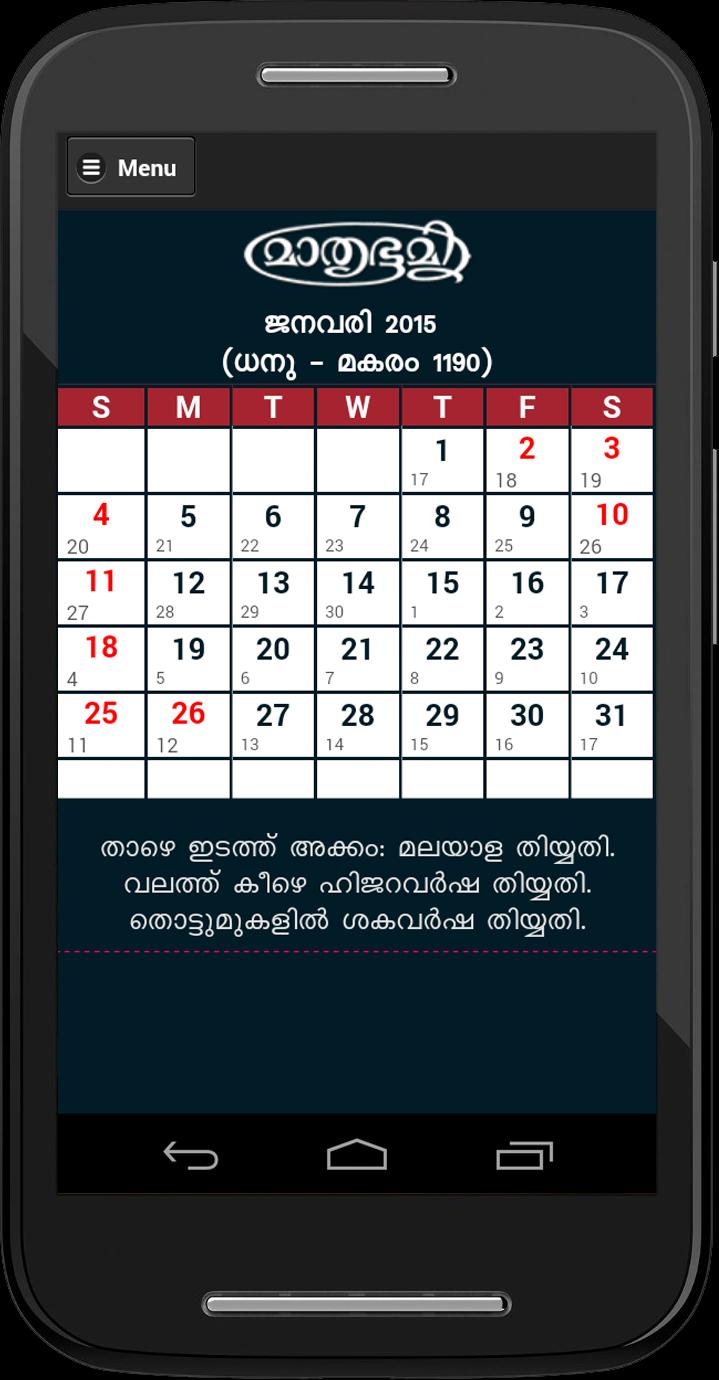719x1380 pixels.
Task: Go to the home screen
Action: [x=357, y=1155]
